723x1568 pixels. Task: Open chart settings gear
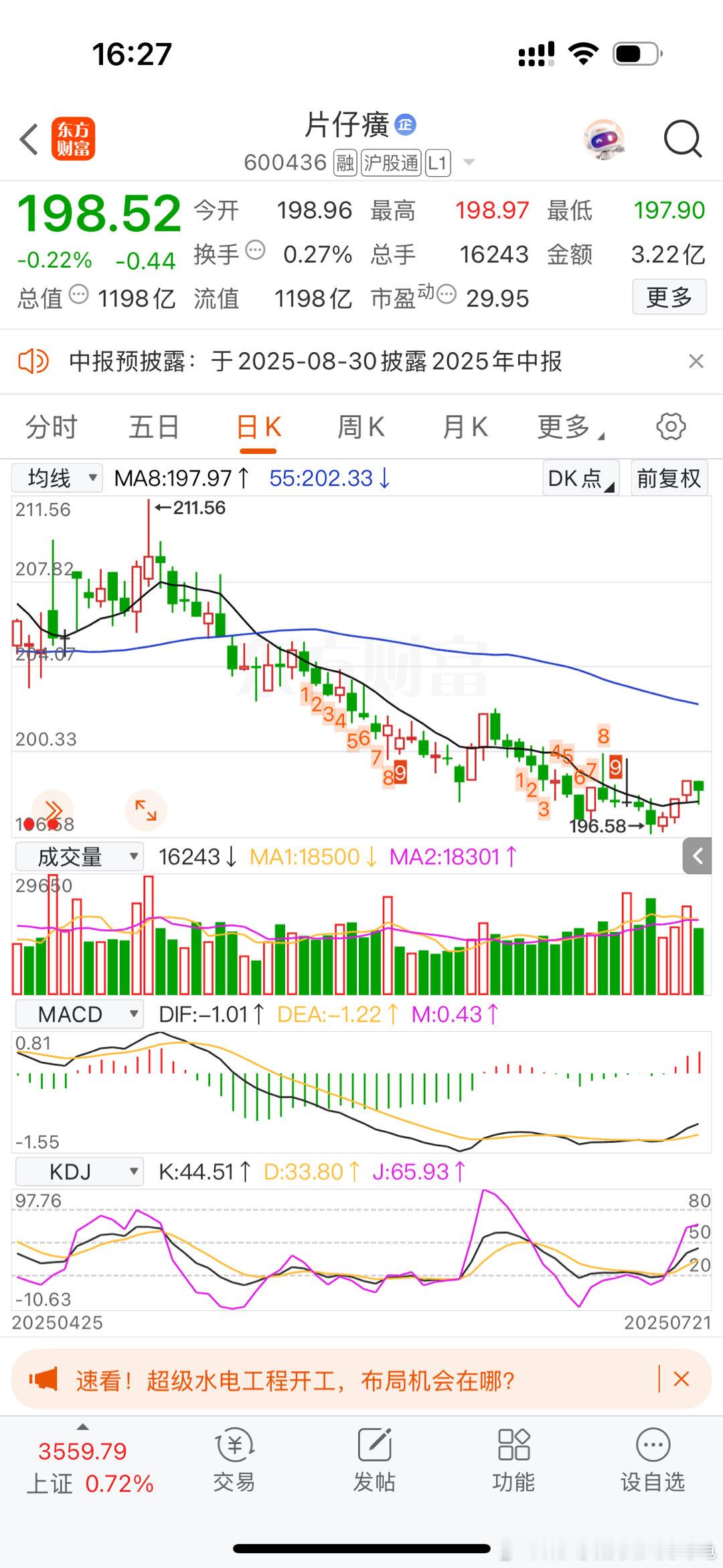pyautogui.click(x=671, y=427)
